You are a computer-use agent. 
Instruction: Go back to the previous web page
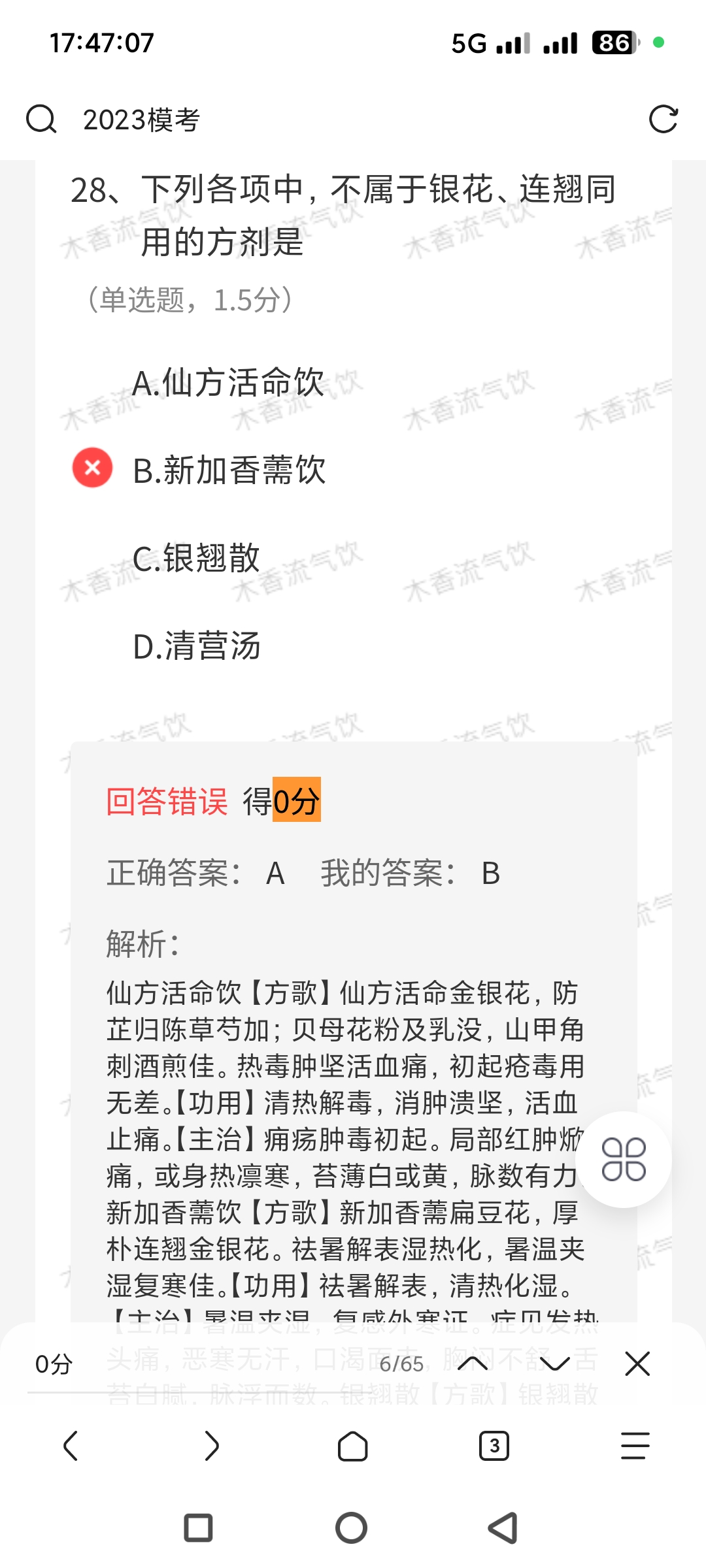(71, 1446)
